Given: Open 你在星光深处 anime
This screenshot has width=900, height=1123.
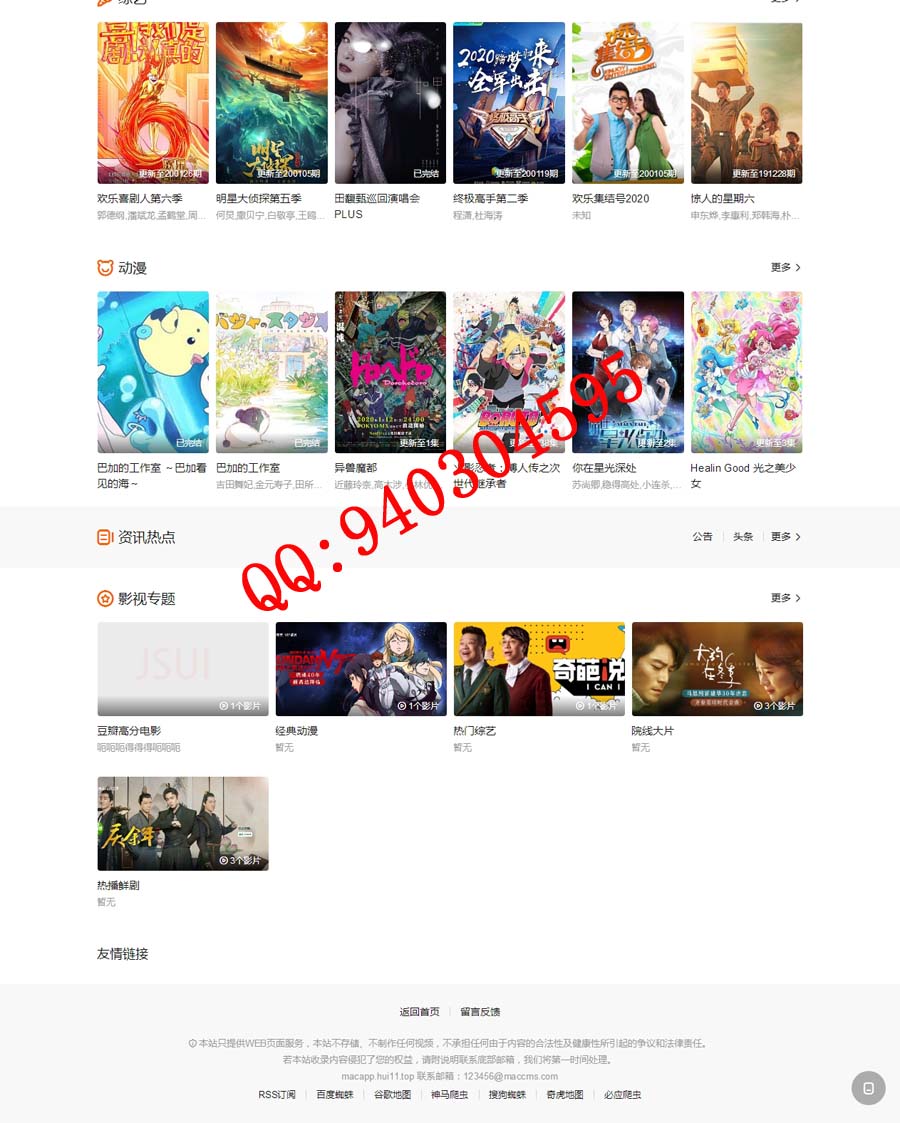Looking at the screenshot, I should (627, 372).
